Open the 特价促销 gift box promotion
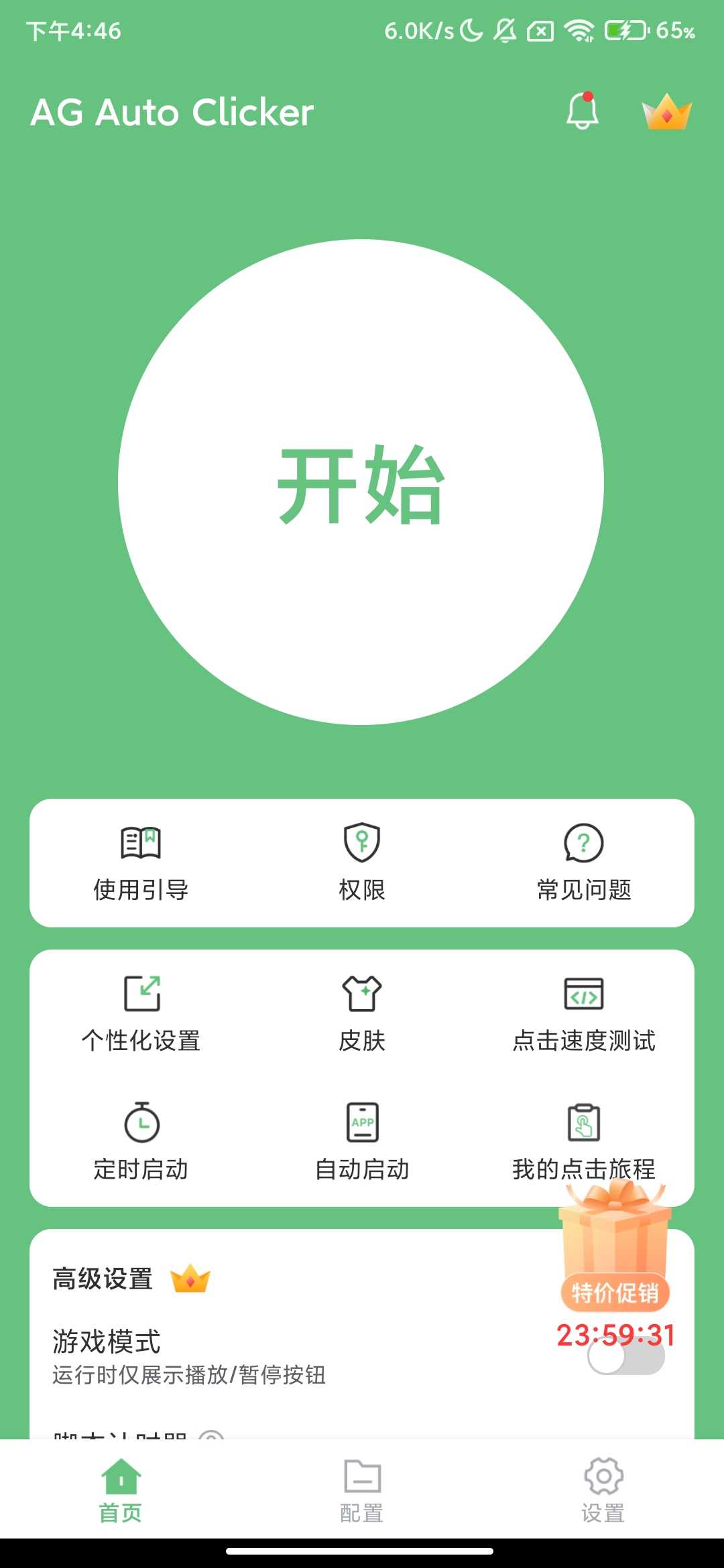Viewport: 724px width, 1568px height. tap(615, 1246)
